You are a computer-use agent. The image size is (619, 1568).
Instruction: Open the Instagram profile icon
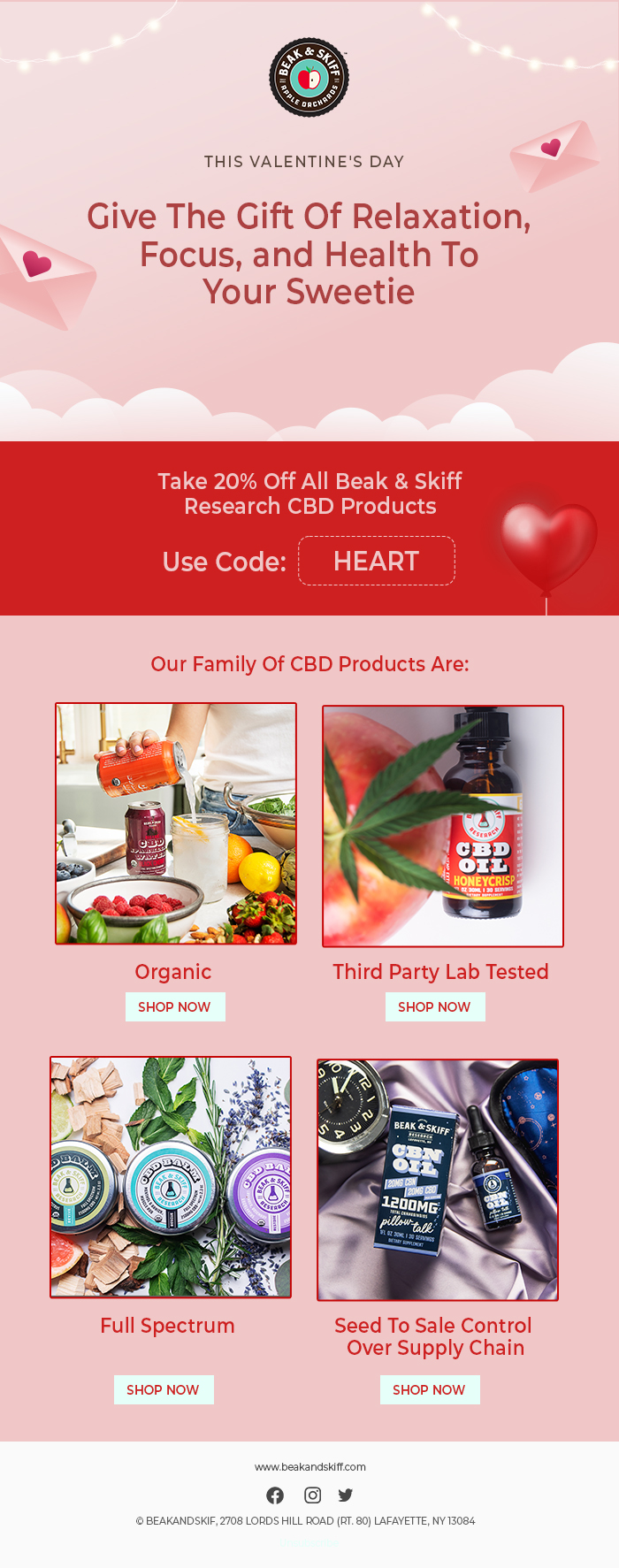[312, 1495]
